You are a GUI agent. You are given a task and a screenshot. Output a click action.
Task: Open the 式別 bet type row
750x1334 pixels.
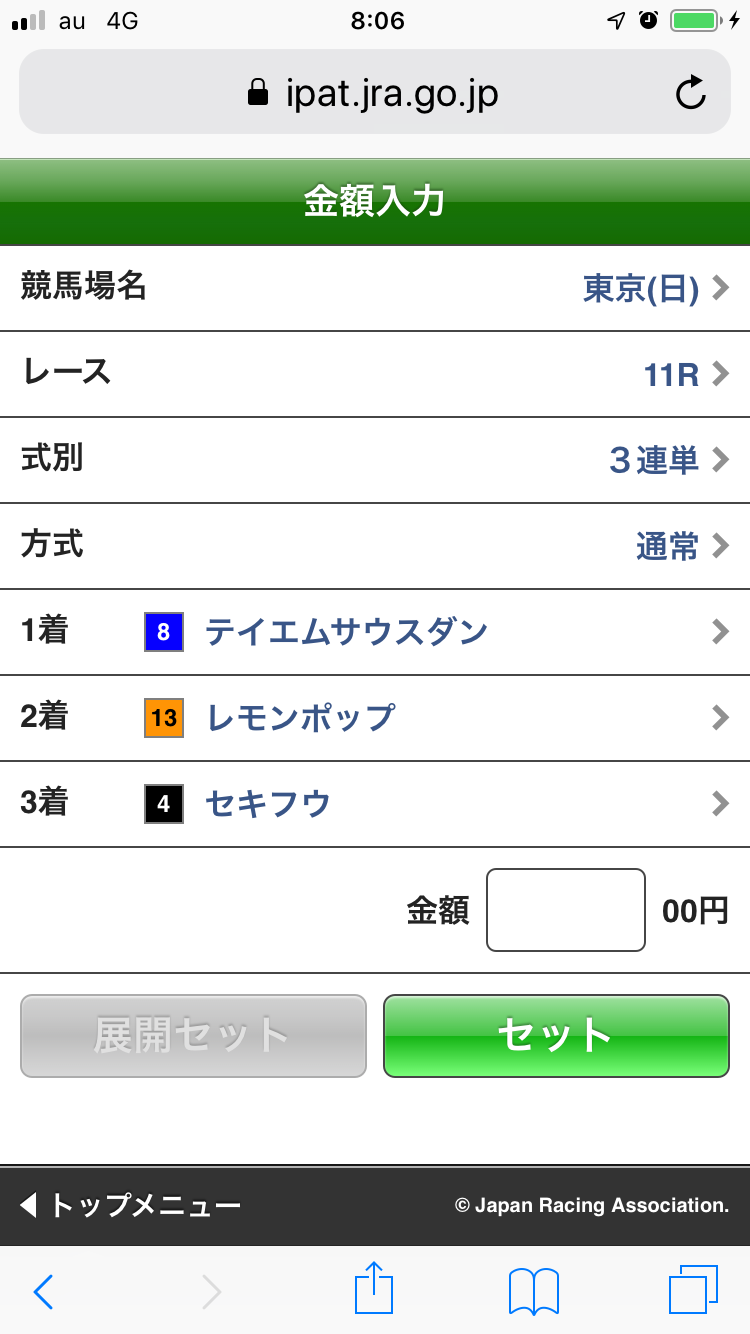(375, 460)
